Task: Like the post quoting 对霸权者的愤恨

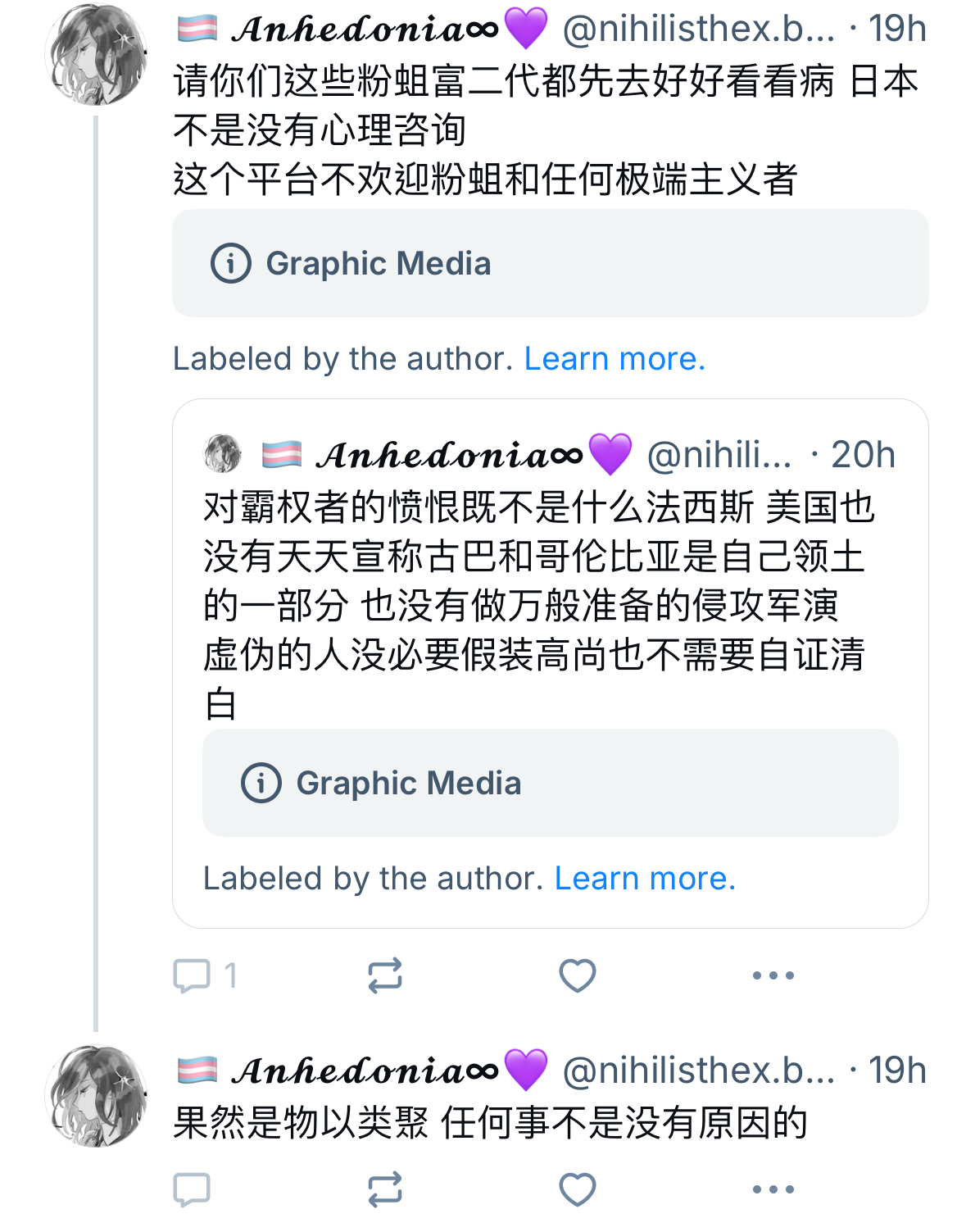Action: point(577,975)
